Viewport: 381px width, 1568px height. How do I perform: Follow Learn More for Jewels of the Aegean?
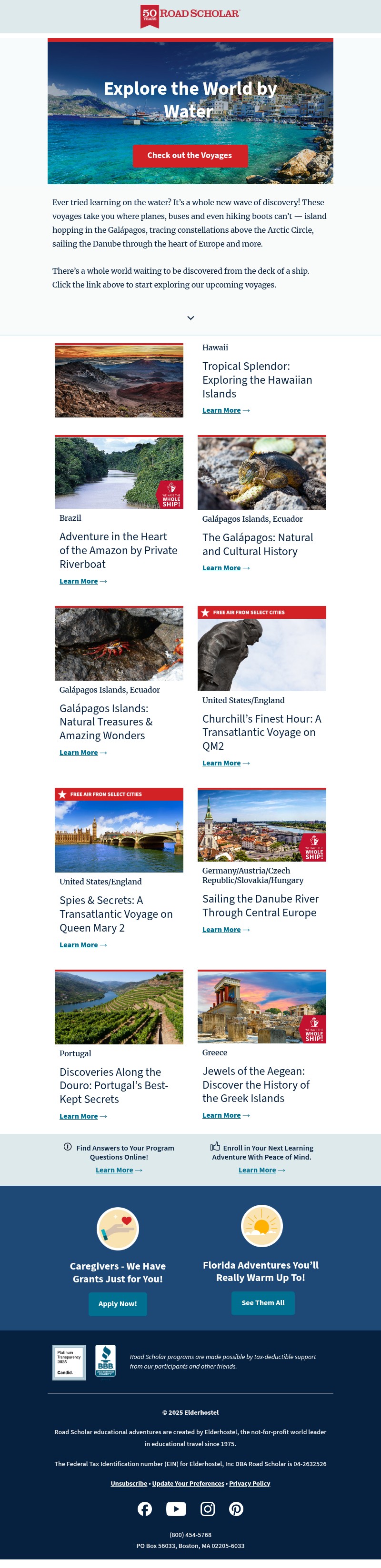(x=221, y=1115)
